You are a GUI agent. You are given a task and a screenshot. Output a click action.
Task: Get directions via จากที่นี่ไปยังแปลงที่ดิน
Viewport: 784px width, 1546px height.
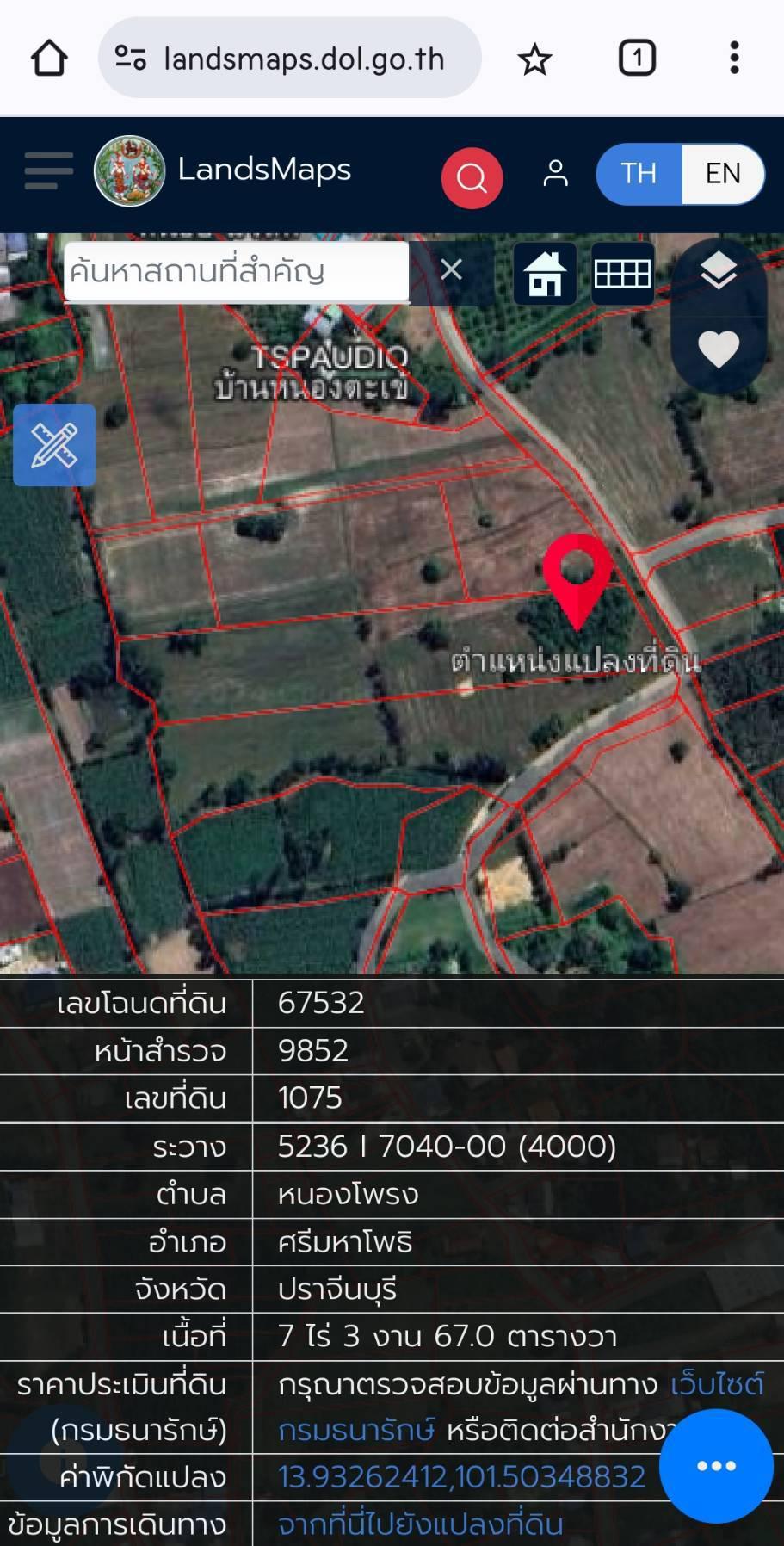[x=420, y=1524]
